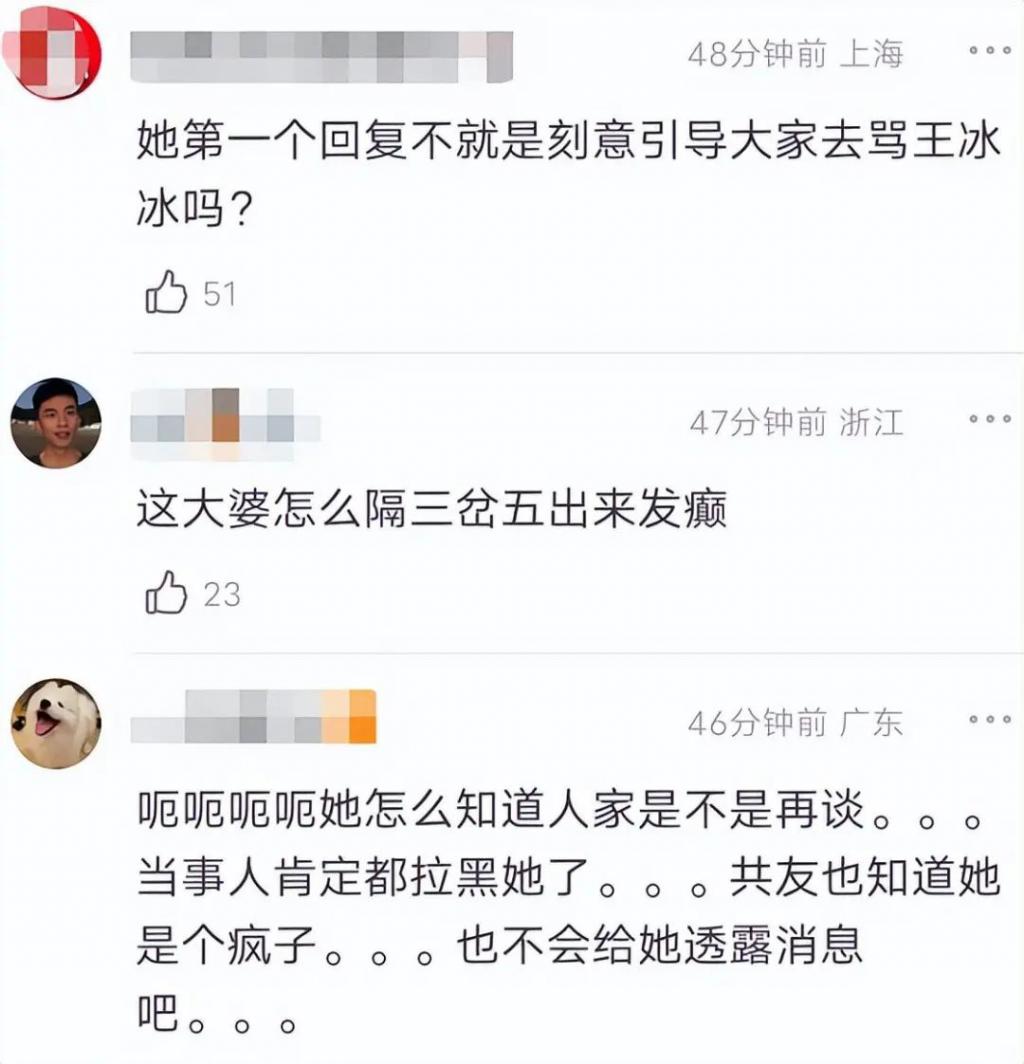Open the dog avatar commenter's profile

[56, 723]
